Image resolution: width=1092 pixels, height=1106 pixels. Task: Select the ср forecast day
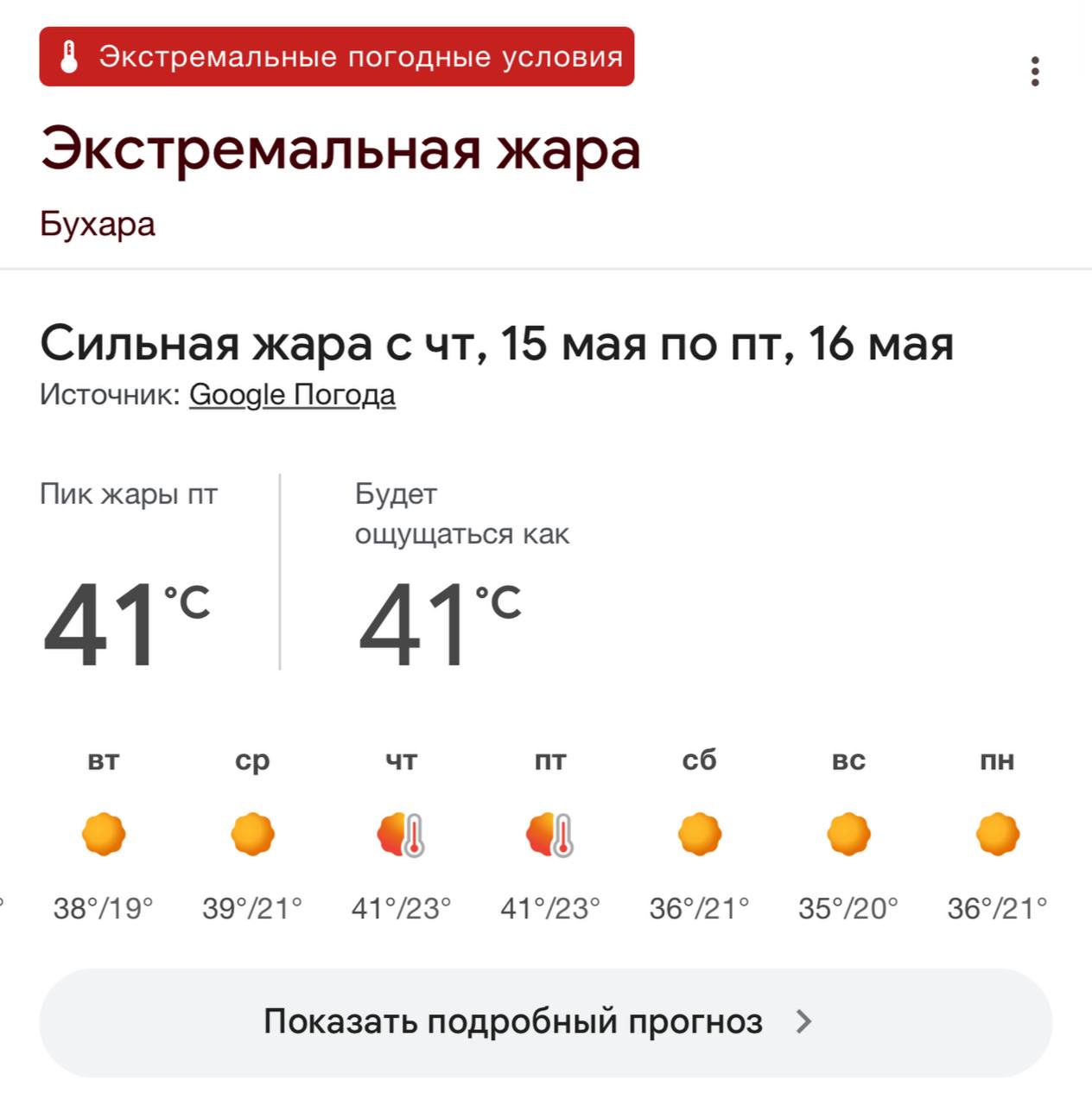(252, 835)
